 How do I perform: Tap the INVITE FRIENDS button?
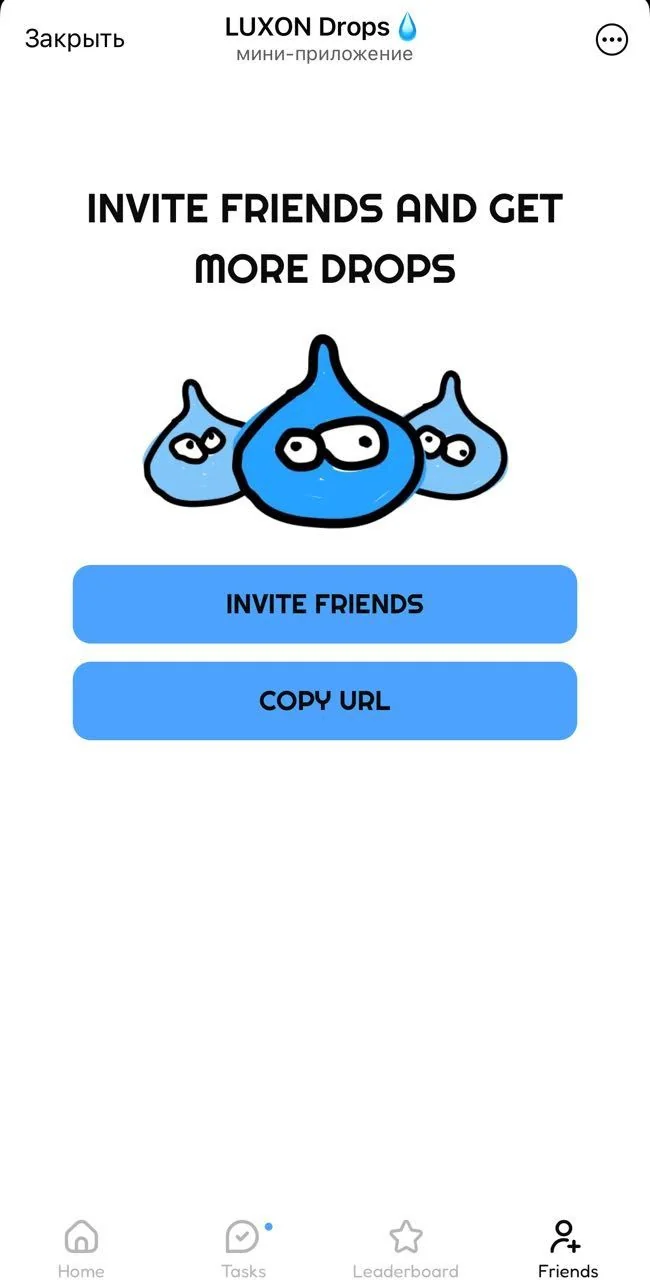(325, 604)
